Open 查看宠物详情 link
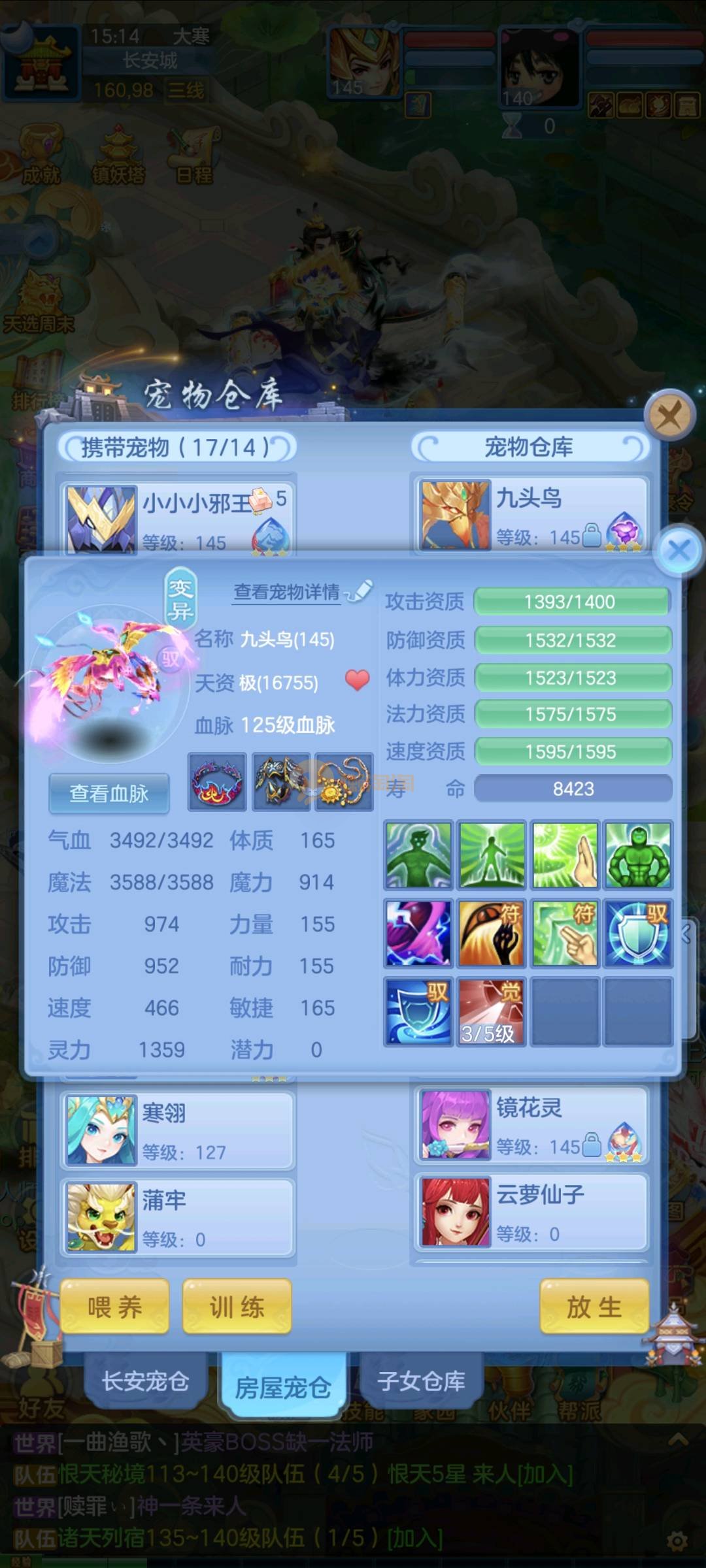706x1568 pixels. pyautogui.click(x=287, y=592)
